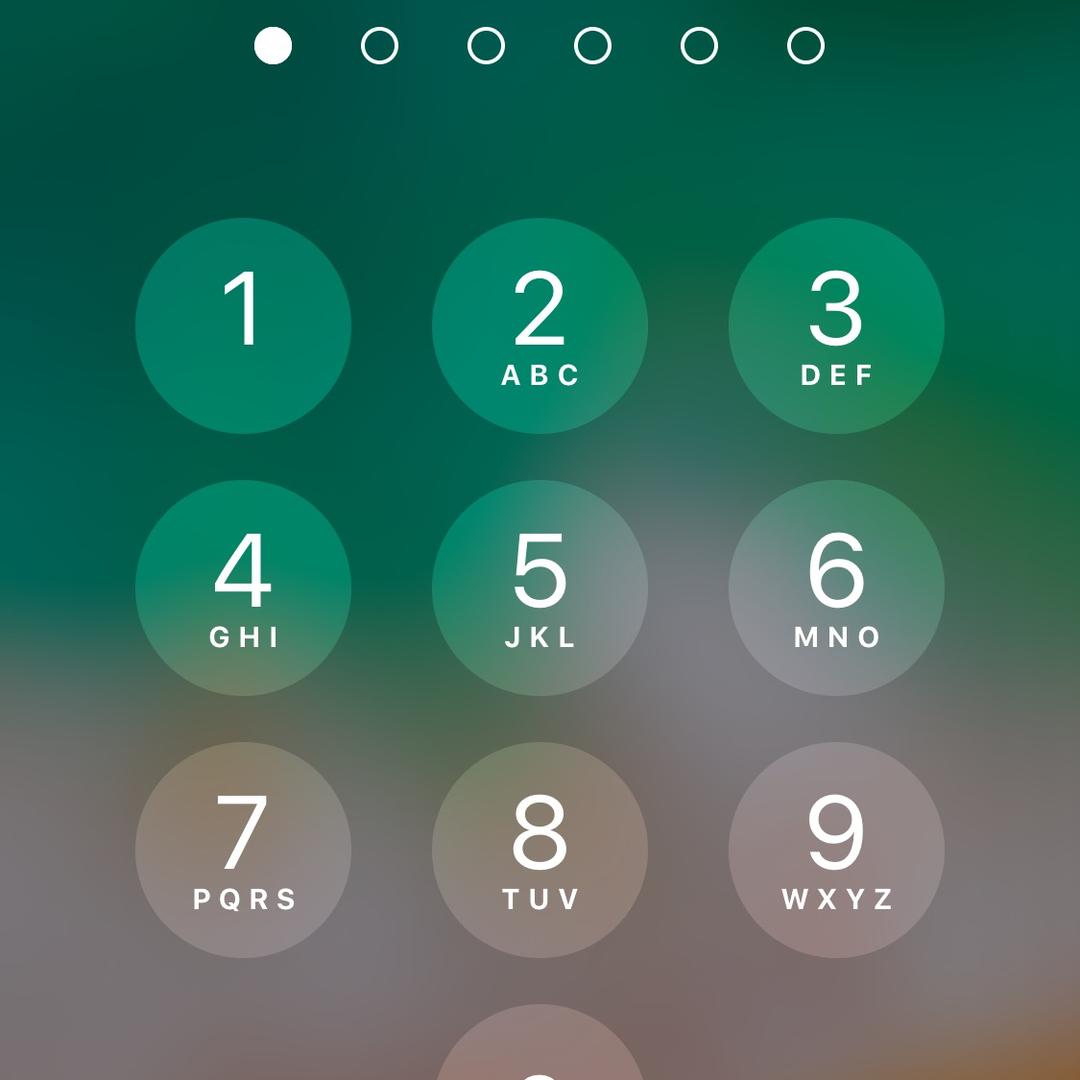The image size is (1080, 1080).
Task: Enter digit 4 GHI
Action: click(x=243, y=588)
